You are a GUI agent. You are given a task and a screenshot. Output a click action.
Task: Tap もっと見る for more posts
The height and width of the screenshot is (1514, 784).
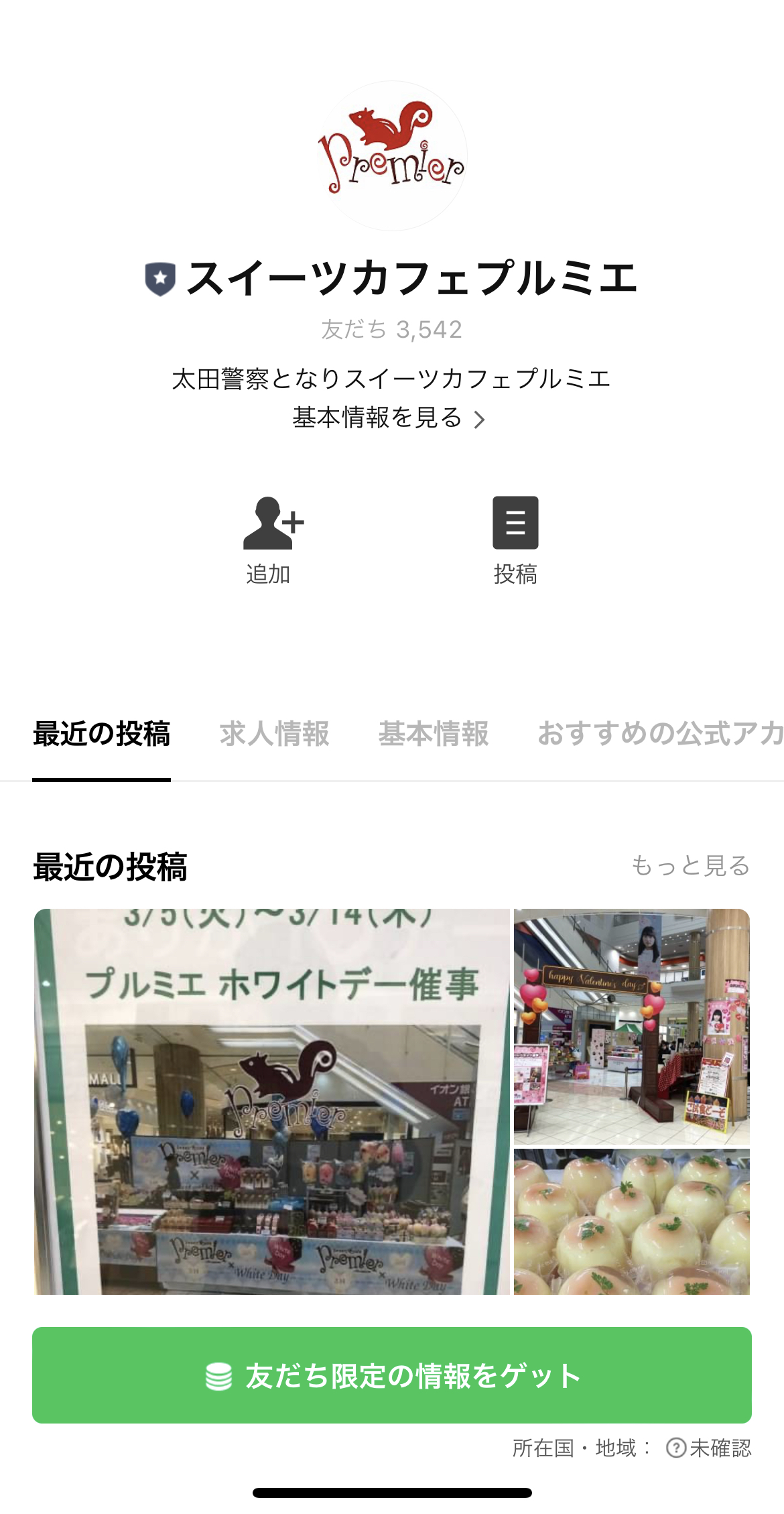[690, 865]
